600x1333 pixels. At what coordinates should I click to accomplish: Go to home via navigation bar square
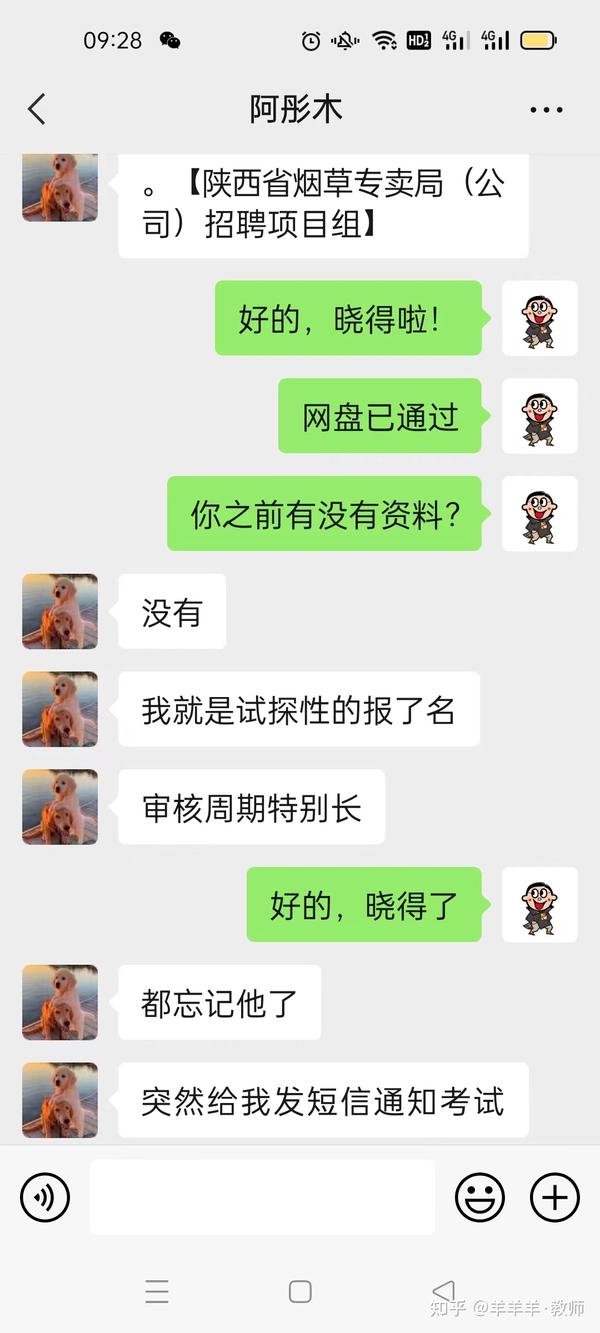(x=300, y=1291)
